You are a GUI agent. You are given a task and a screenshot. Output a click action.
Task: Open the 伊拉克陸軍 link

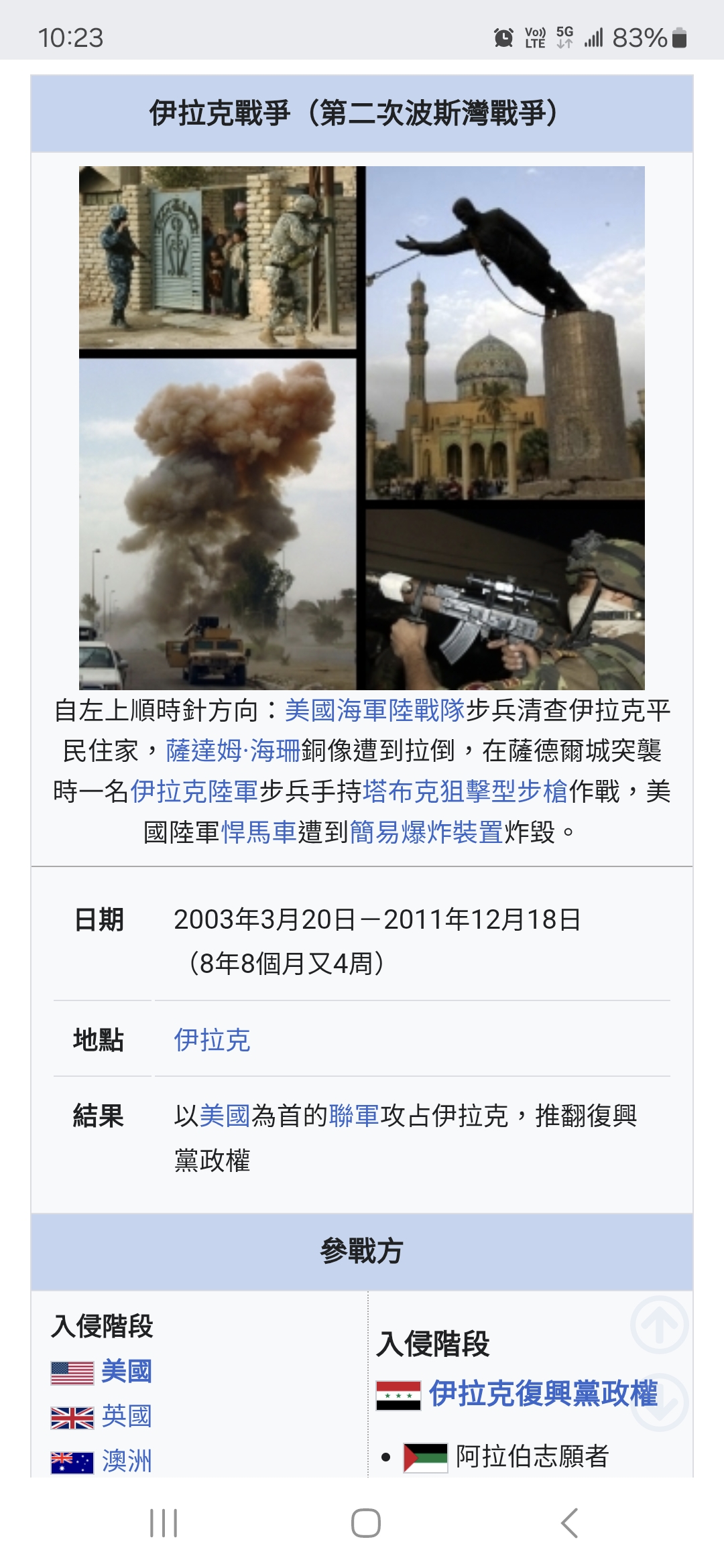pyautogui.click(x=194, y=791)
